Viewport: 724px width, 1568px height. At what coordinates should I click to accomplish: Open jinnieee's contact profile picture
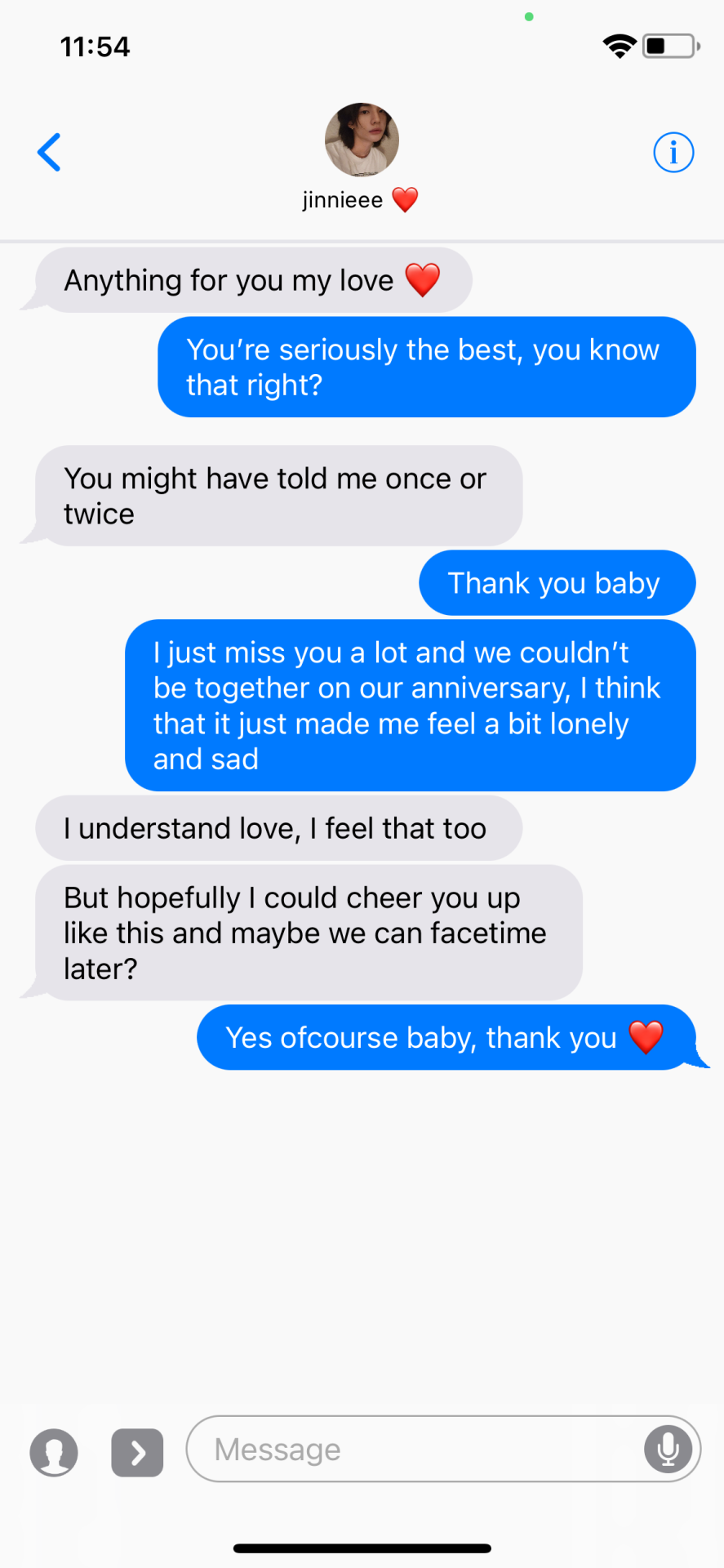[362, 140]
